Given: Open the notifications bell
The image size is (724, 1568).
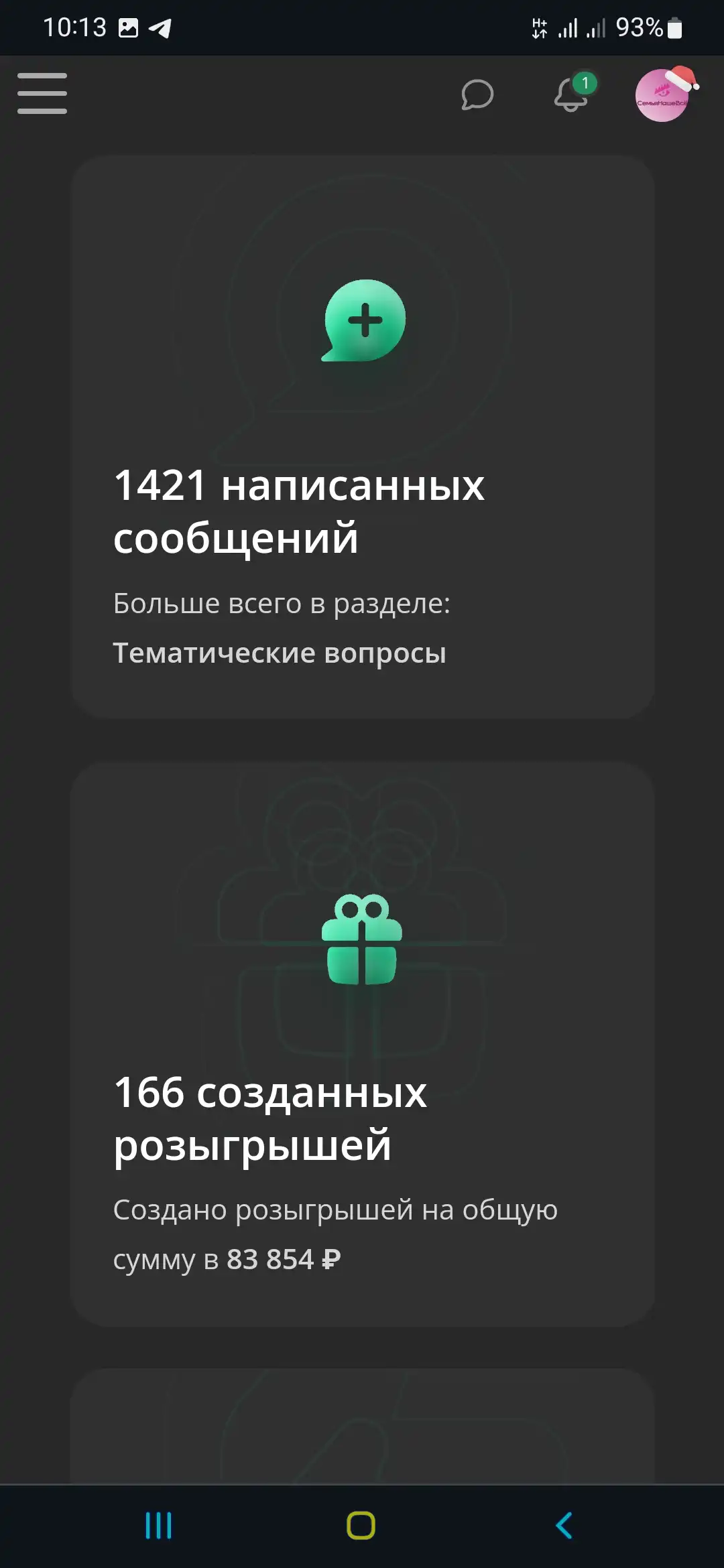Looking at the screenshot, I should coord(571,94).
